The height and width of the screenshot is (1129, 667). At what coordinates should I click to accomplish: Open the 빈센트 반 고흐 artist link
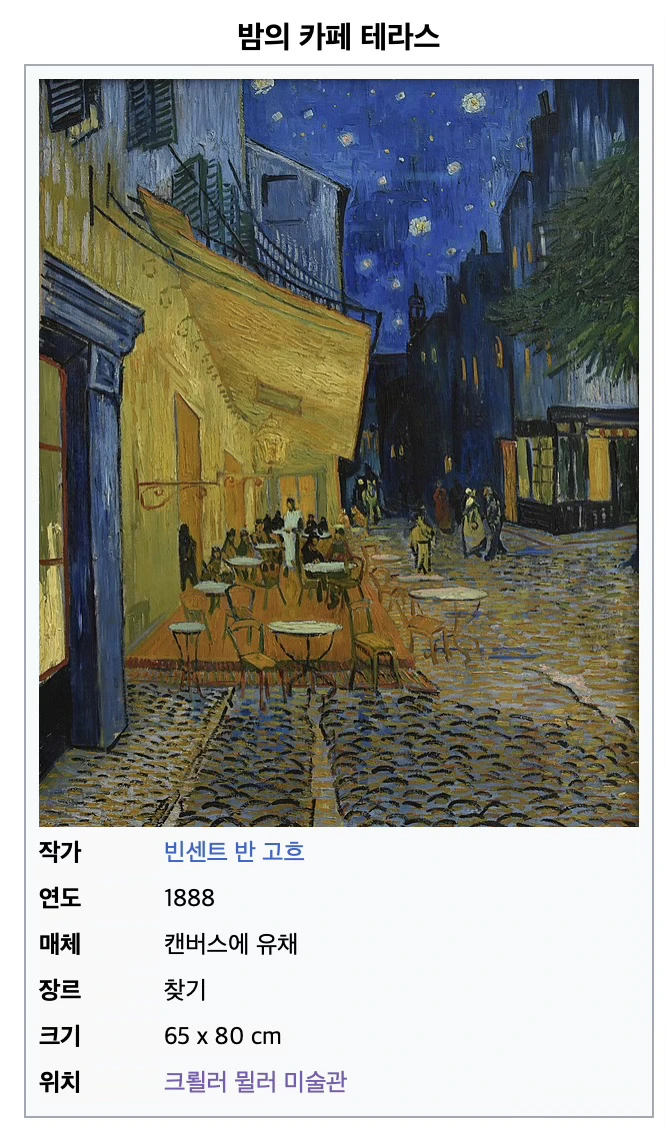click(x=234, y=851)
